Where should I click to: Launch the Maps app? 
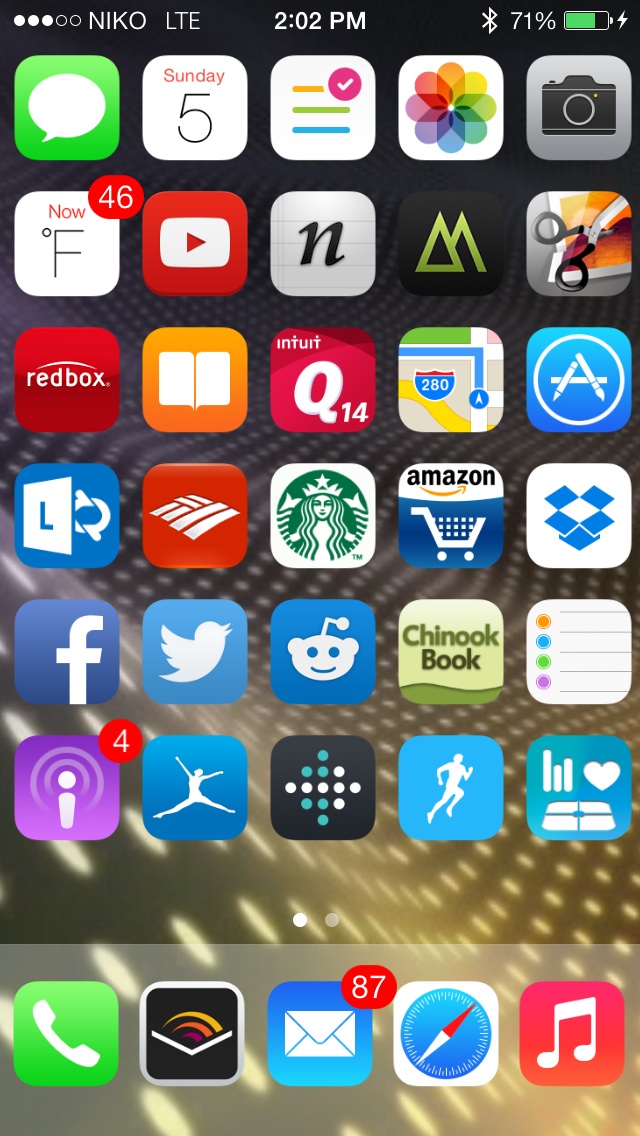point(451,380)
